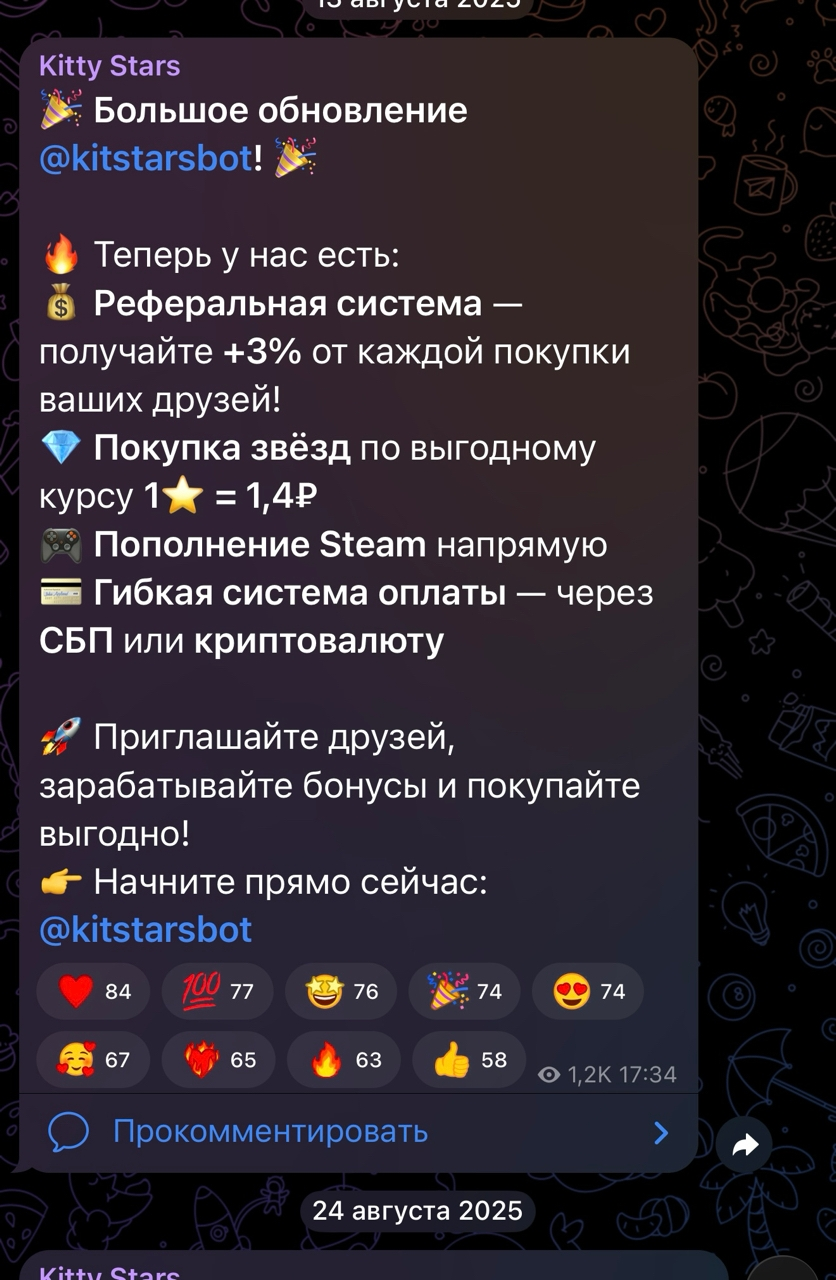Tap the 100 points reaction with 77

[x=217, y=991]
